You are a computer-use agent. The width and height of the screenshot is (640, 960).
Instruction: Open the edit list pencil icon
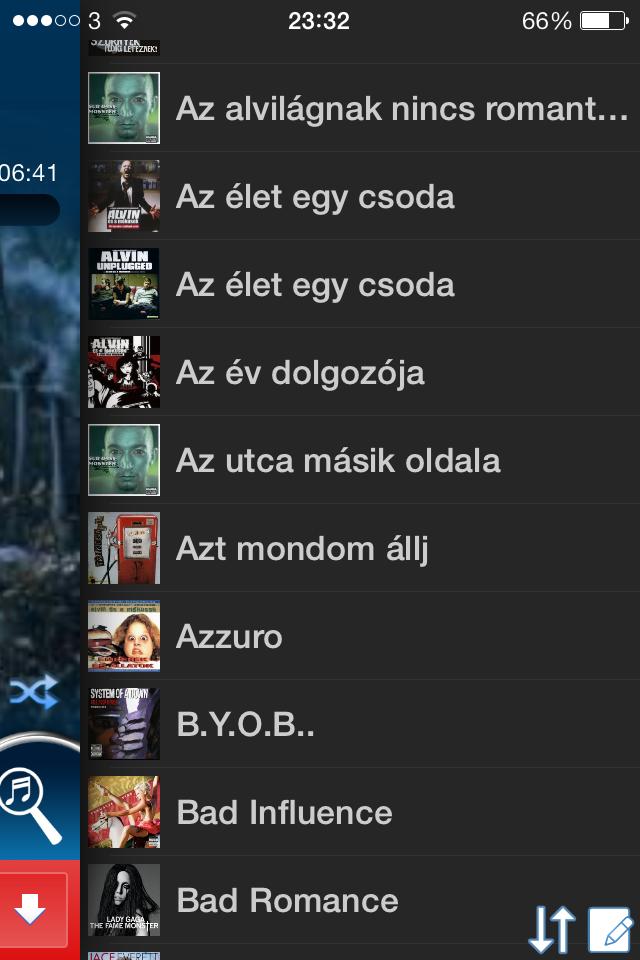click(610, 928)
